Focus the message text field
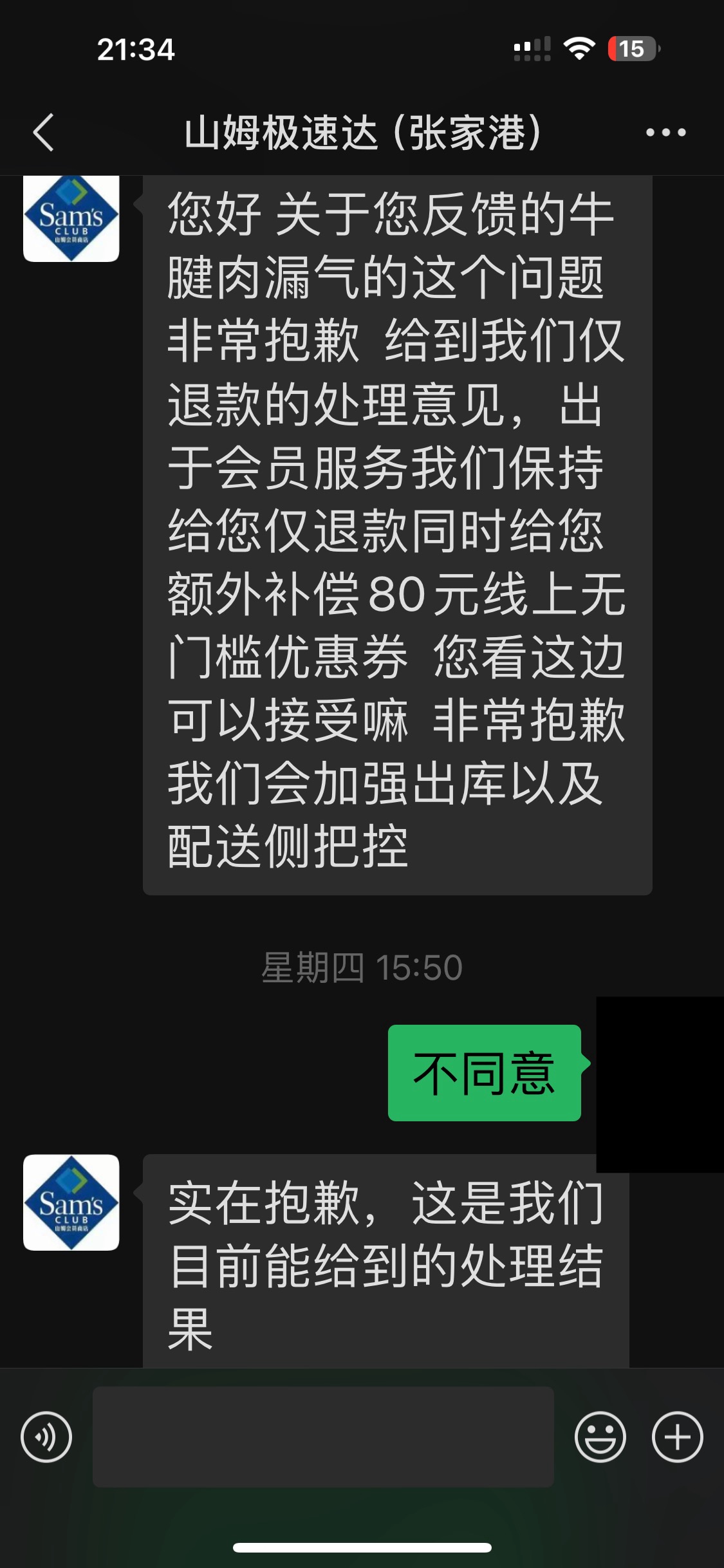This screenshot has height=1568, width=724. [x=323, y=1437]
